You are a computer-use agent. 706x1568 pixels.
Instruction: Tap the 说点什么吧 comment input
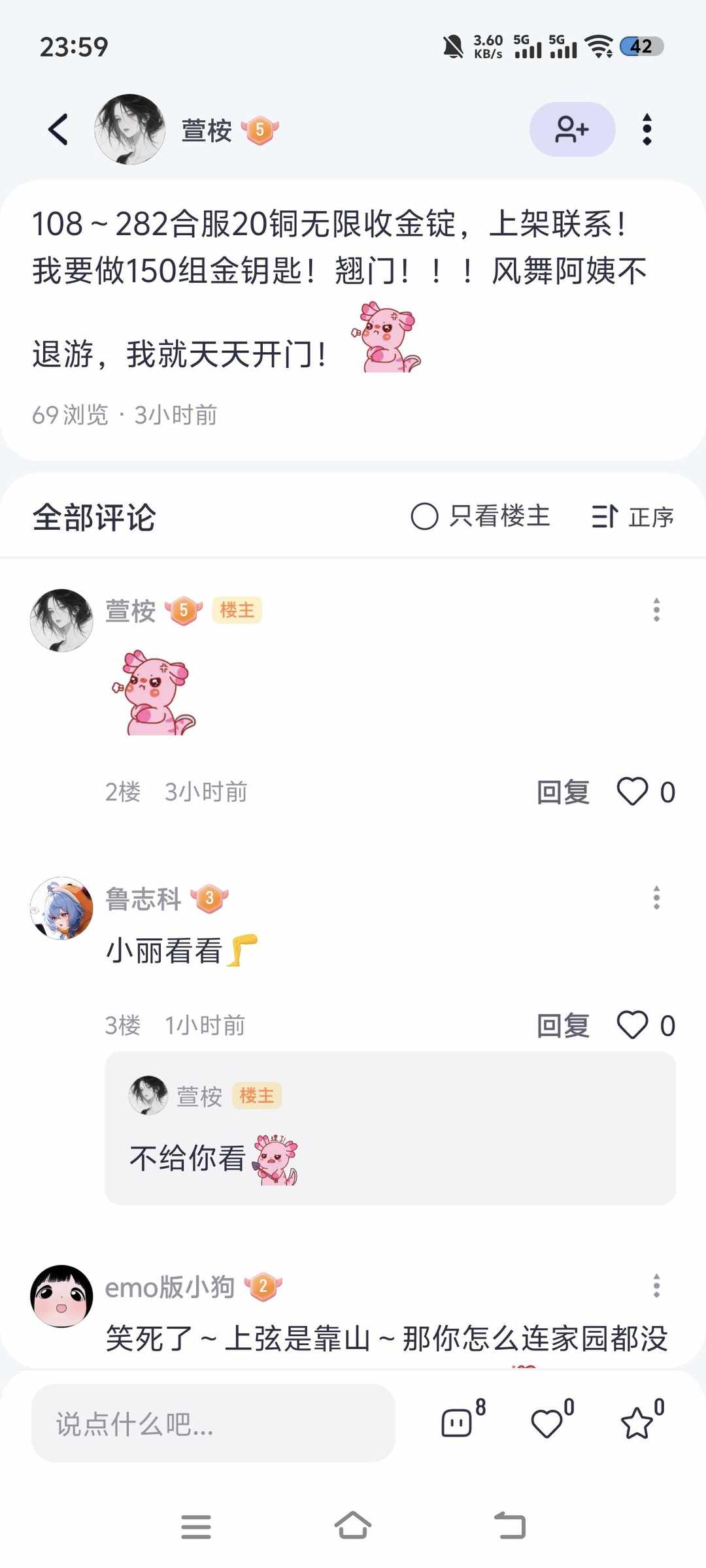pyautogui.click(x=213, y=1423)
